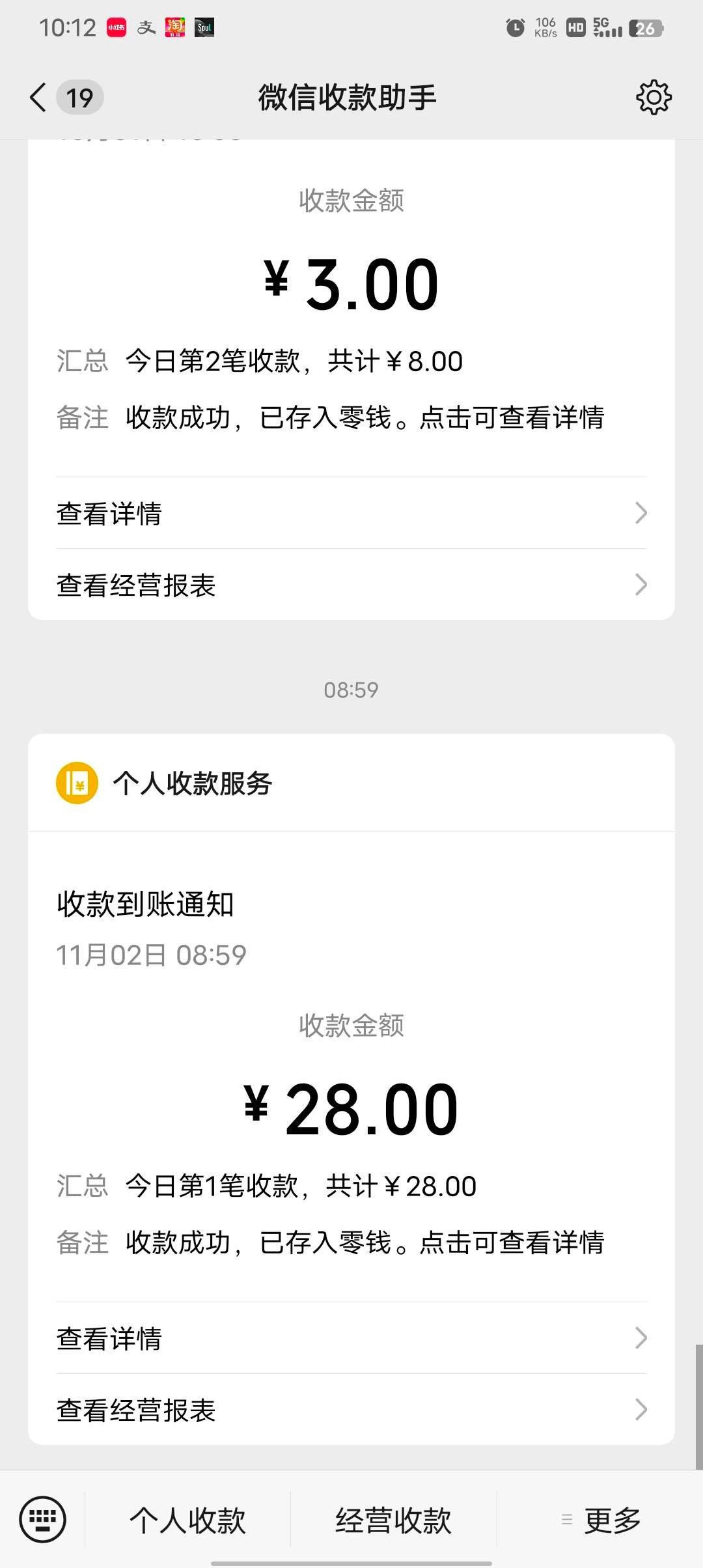Open the 经营收款 menu

pyautogui.click(x=393, y=1520)
